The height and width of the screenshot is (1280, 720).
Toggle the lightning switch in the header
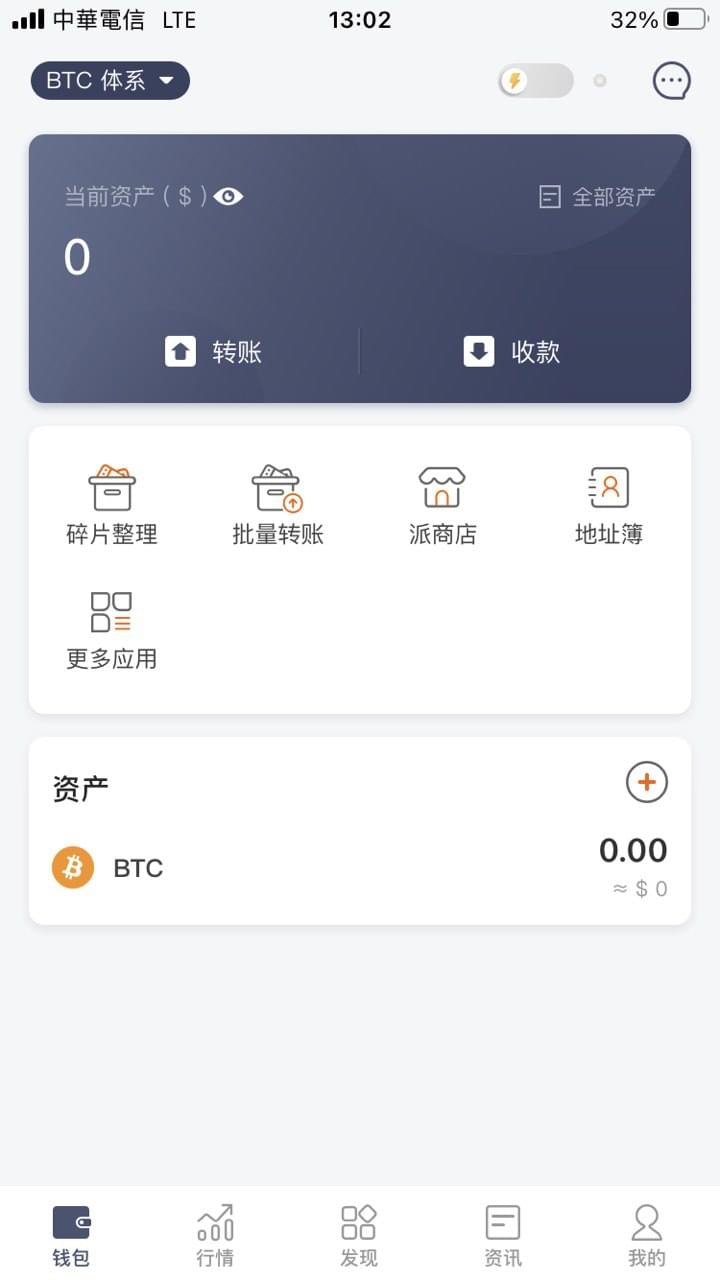(x=536, y=80)
